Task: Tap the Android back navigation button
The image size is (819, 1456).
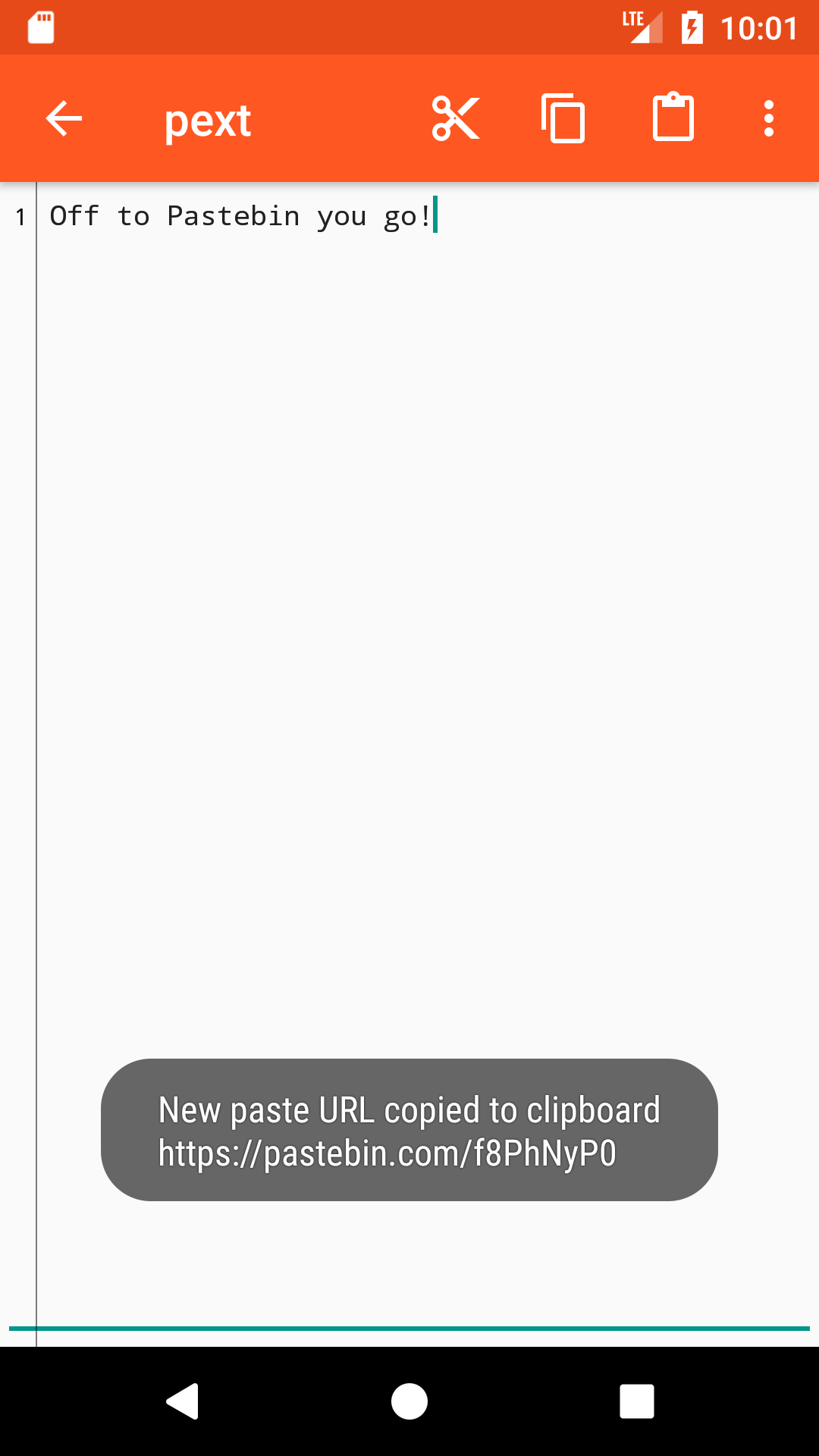Action: click(182, 1401)
